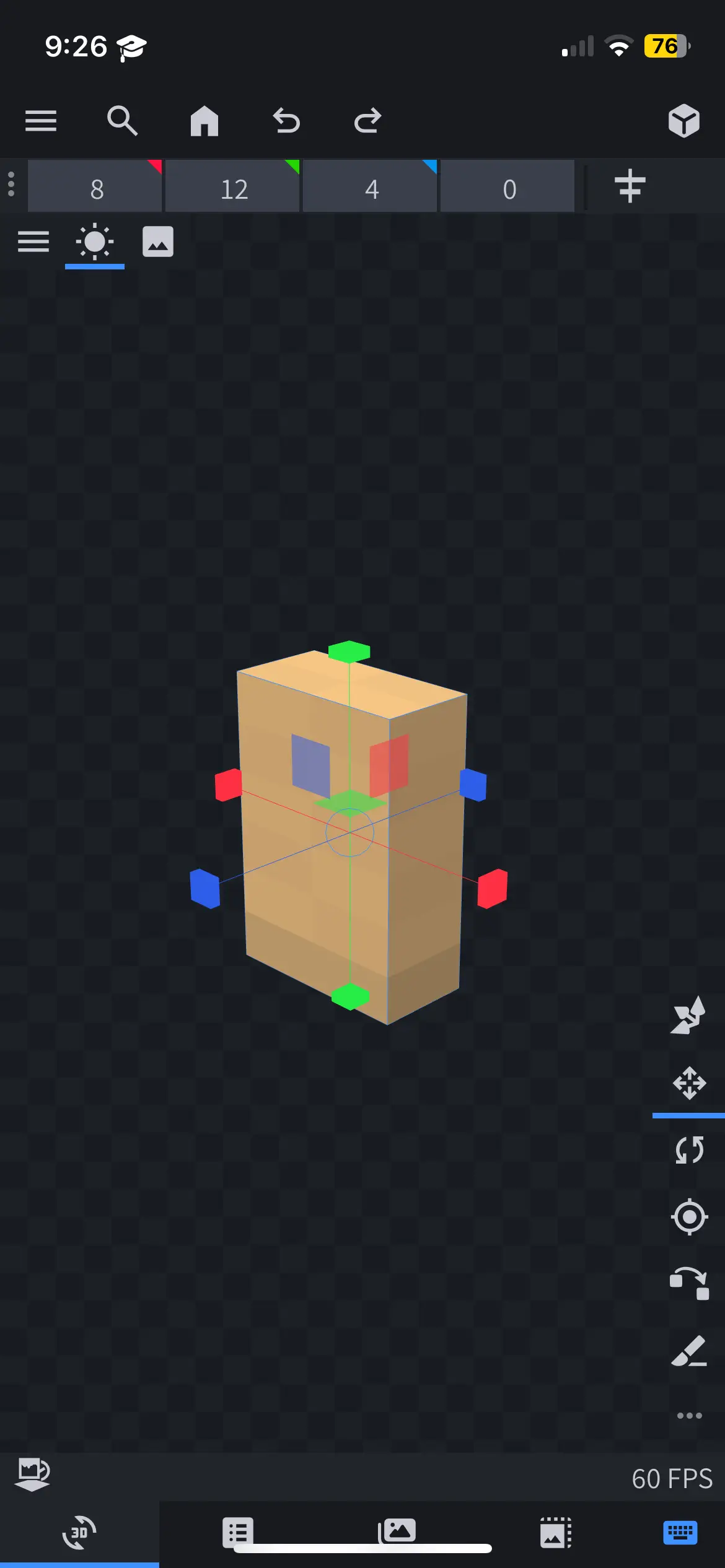Select the pivot tool
This screenshot has width=725, height=1568.
[x=689, y=1217]
